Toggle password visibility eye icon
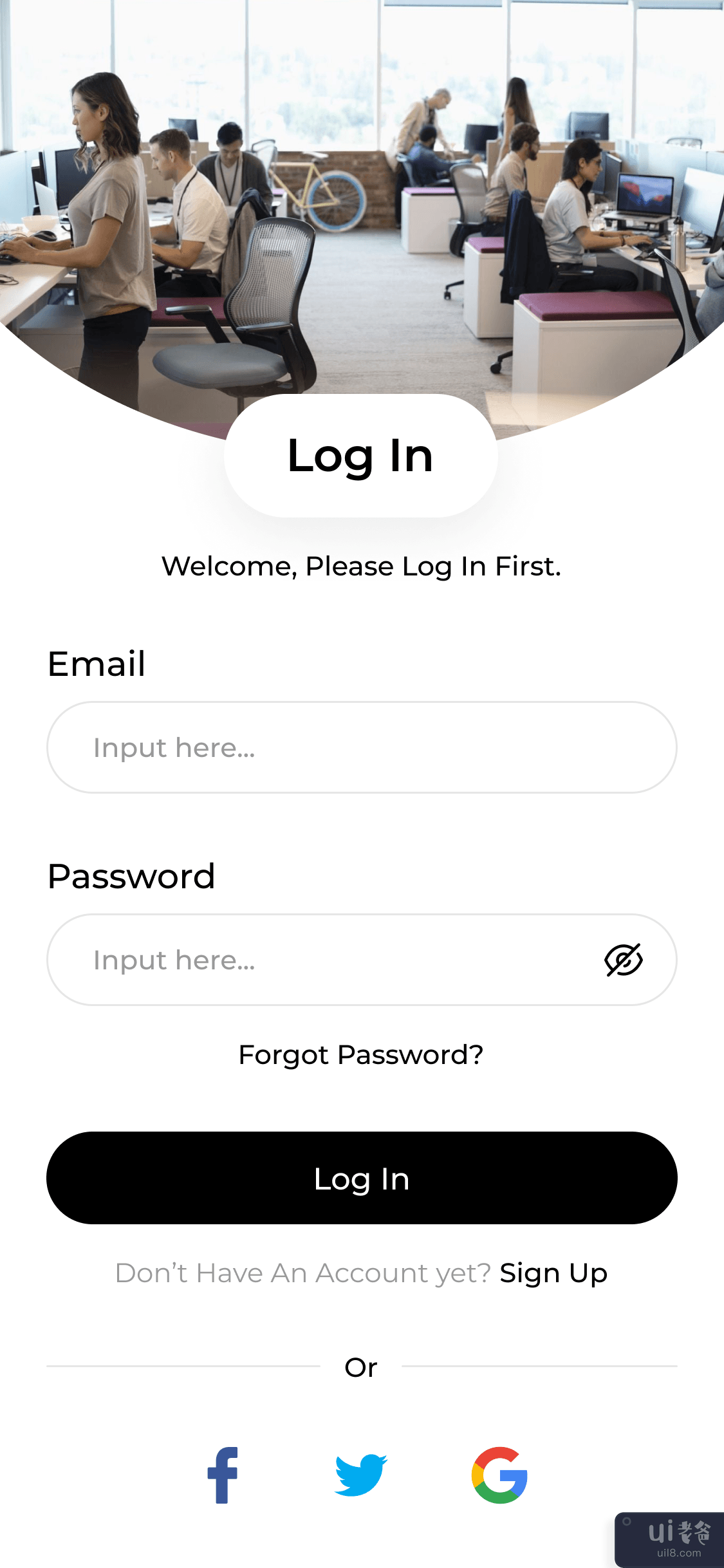This screenshot has height=1568, width=724. point(623,960)
